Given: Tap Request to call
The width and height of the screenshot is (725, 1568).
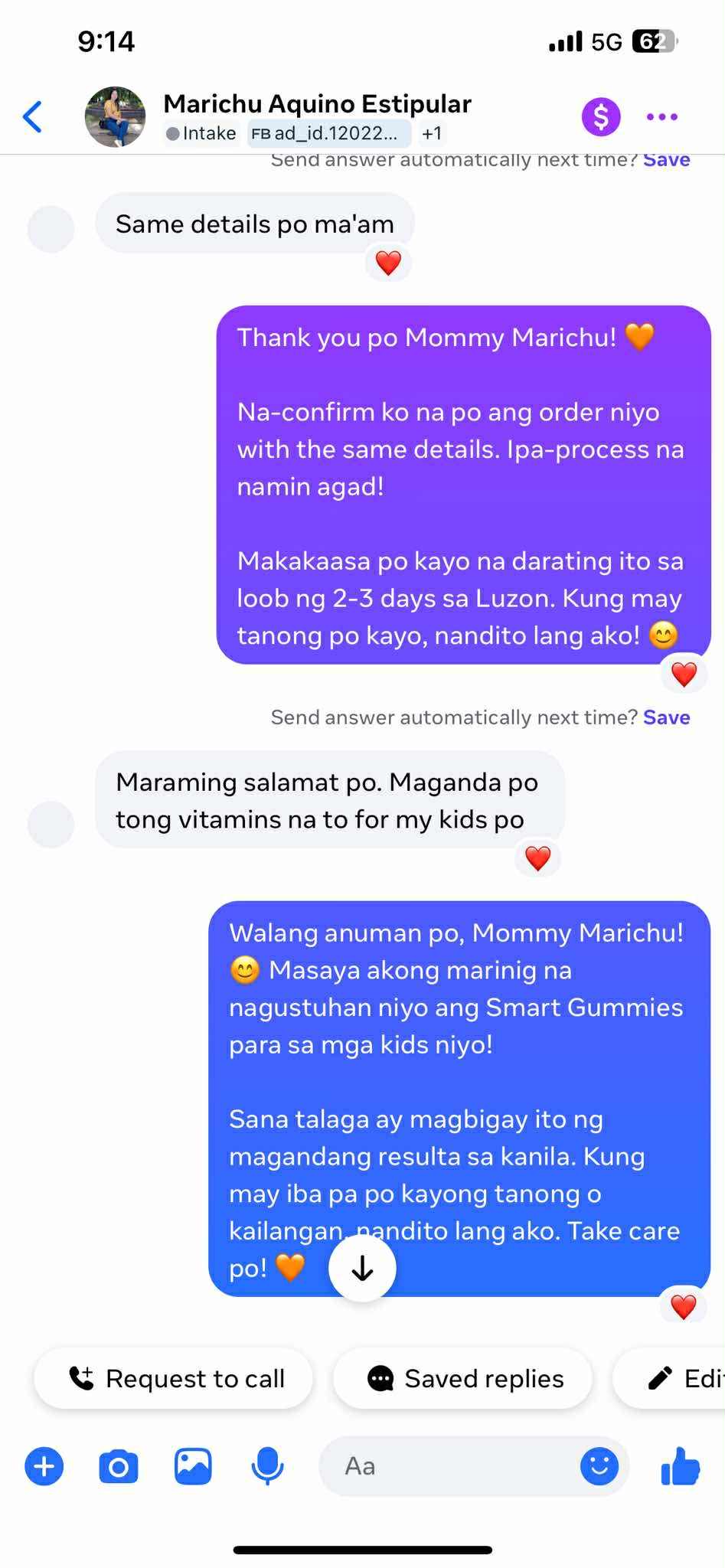Looking at the screenshot, I should point(175,1379).
